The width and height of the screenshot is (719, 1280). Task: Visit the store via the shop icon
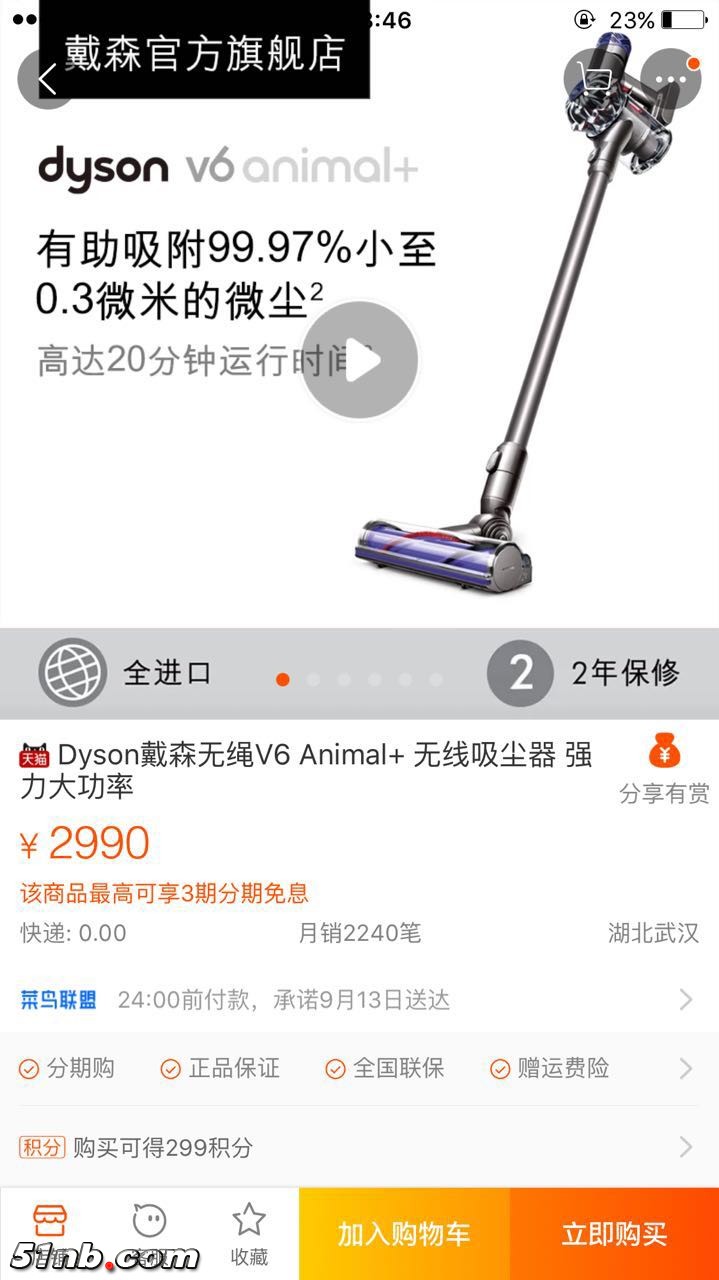(x=49, y=1232)
